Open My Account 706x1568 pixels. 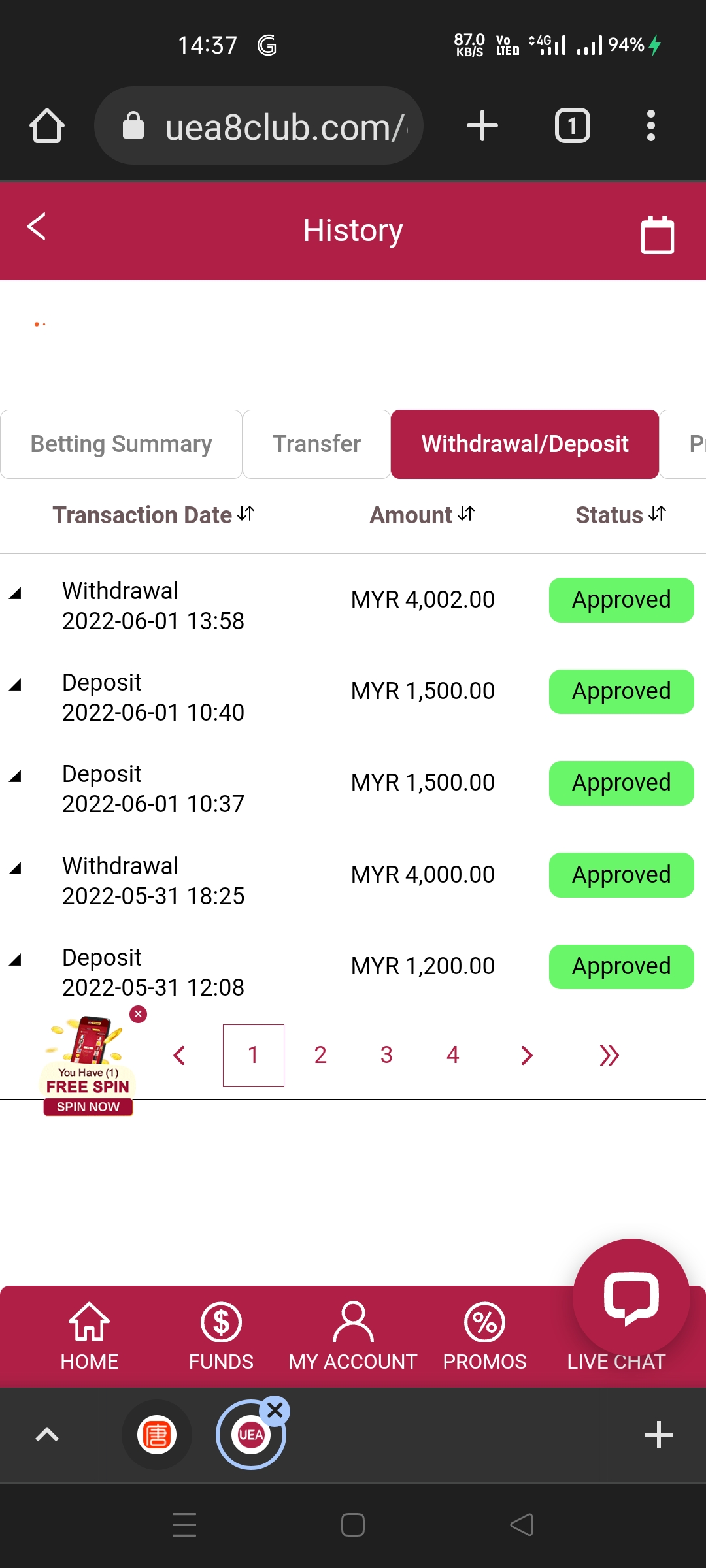(353, 1335)
